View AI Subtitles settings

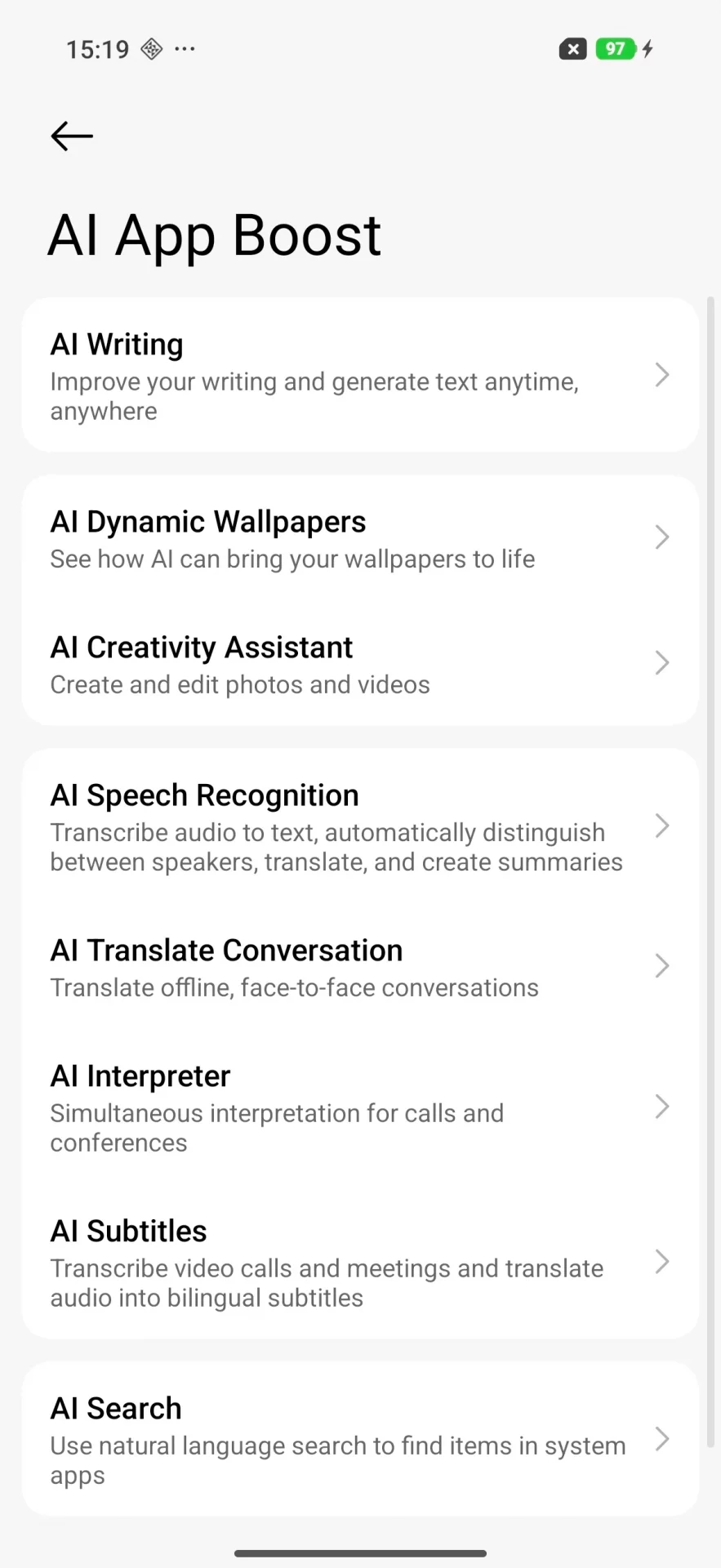point(359,1263)
